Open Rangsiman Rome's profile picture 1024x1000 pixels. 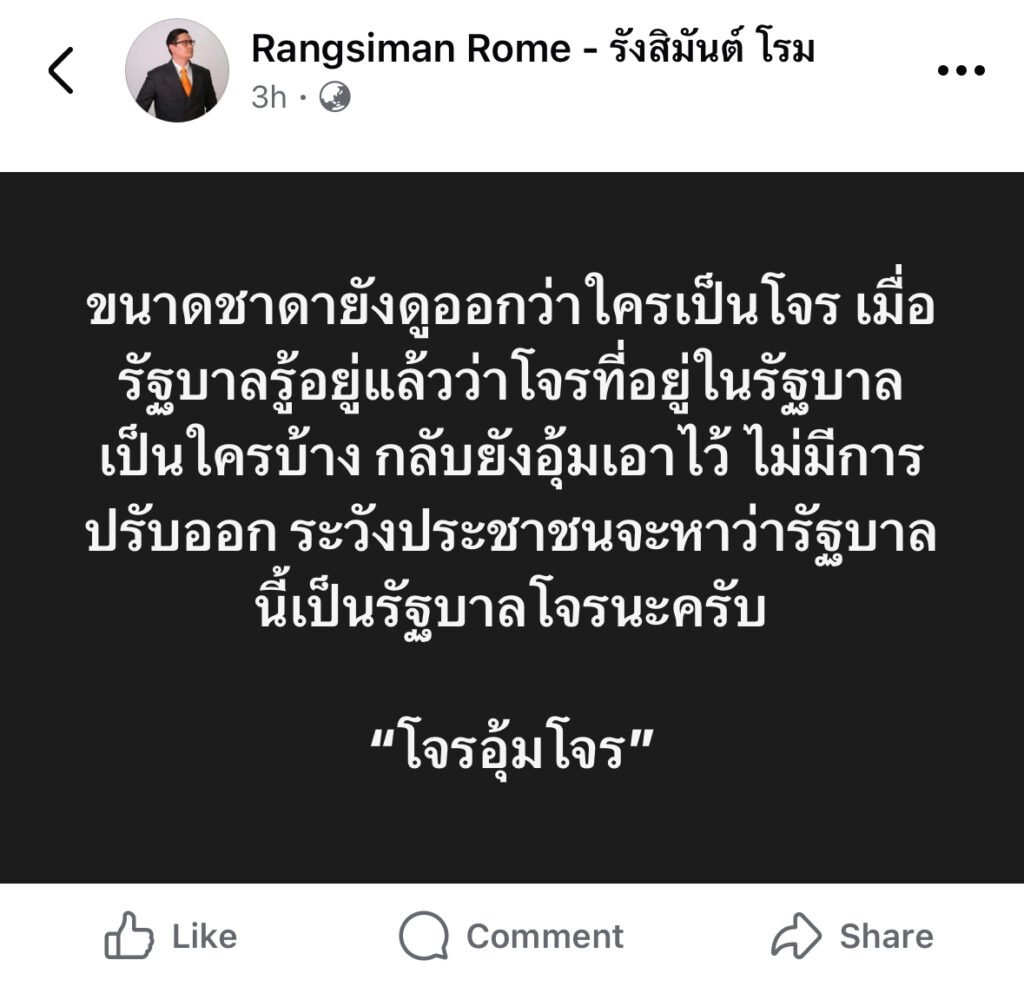(x=176, y=70)
